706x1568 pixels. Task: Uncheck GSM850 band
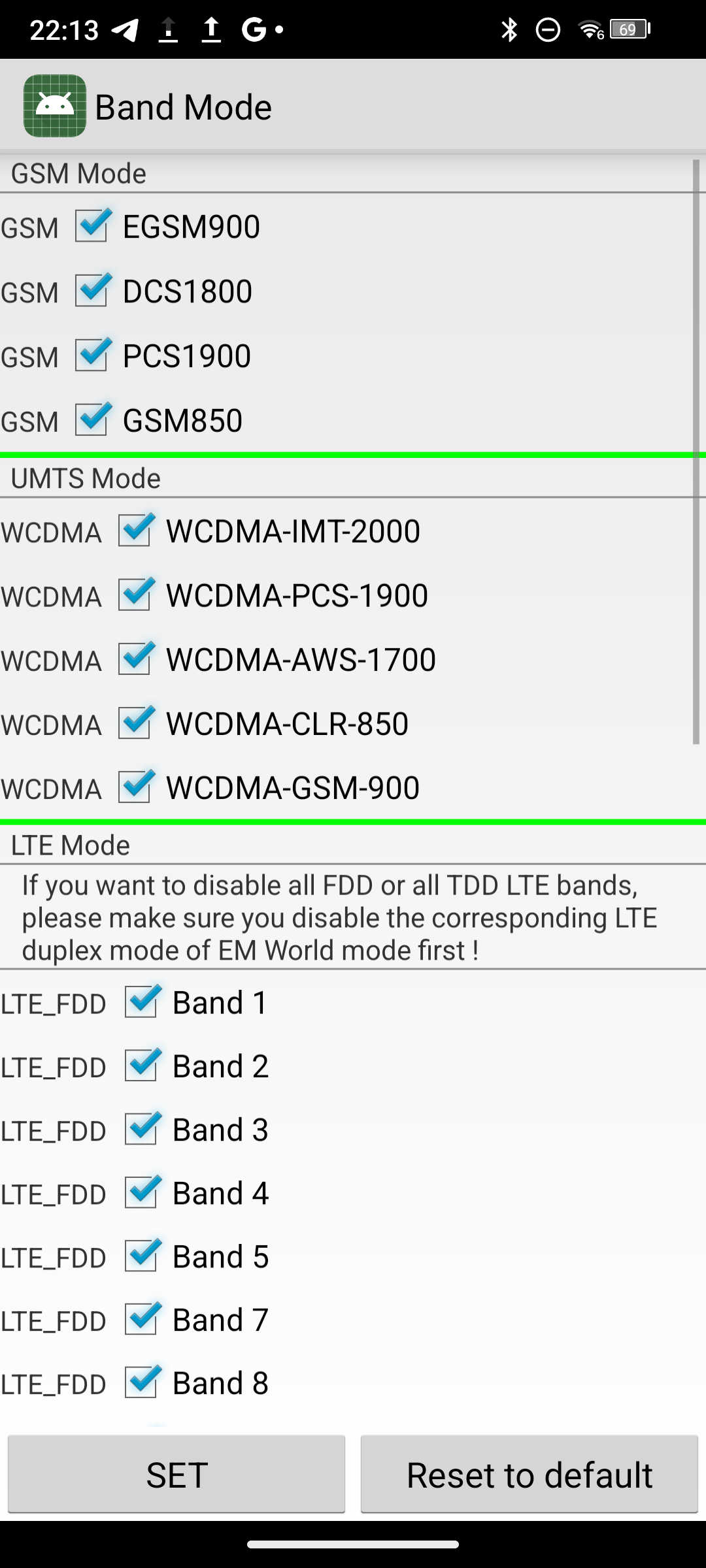92,420
